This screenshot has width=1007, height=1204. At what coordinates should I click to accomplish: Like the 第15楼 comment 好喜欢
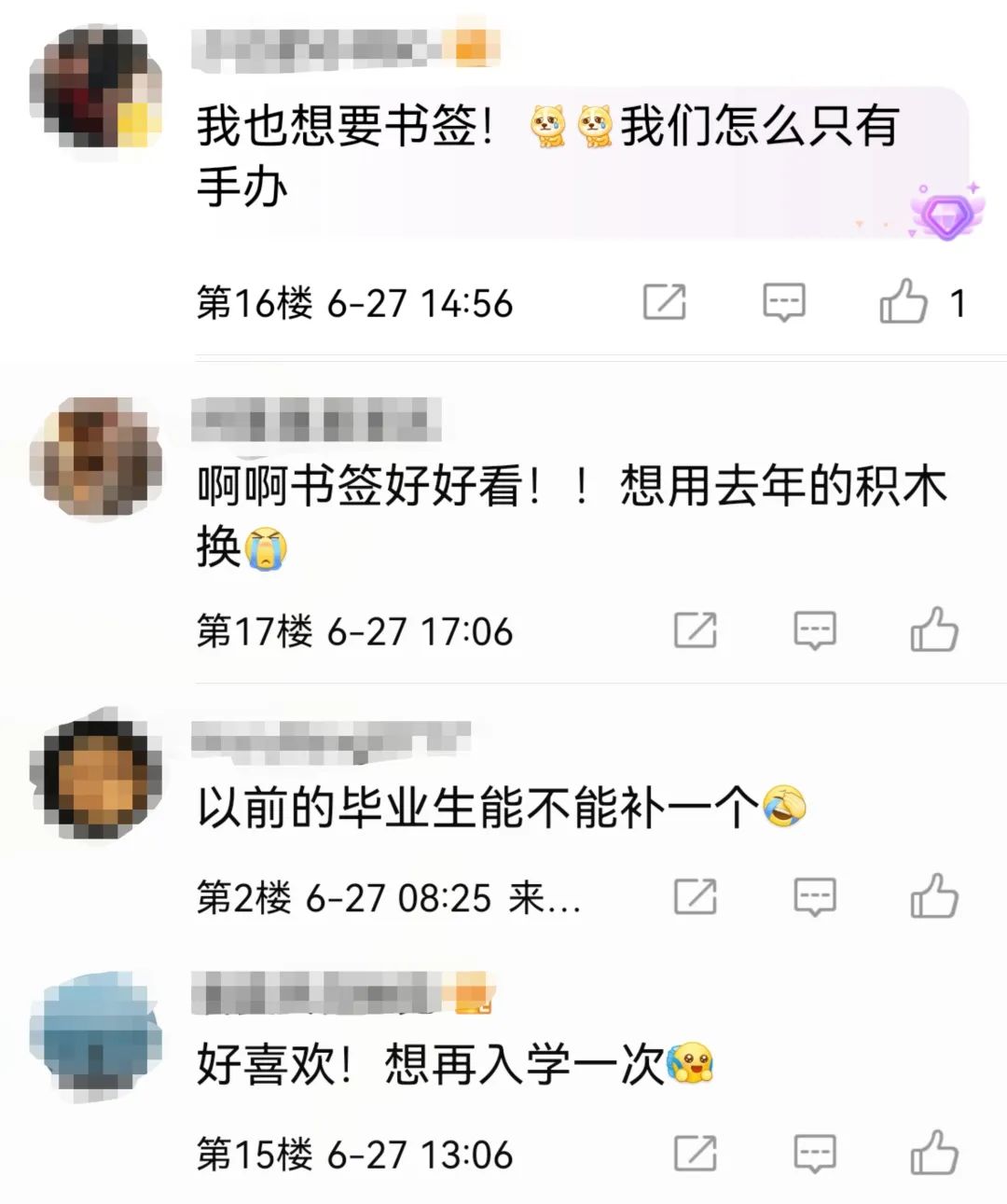(934, 1153)
